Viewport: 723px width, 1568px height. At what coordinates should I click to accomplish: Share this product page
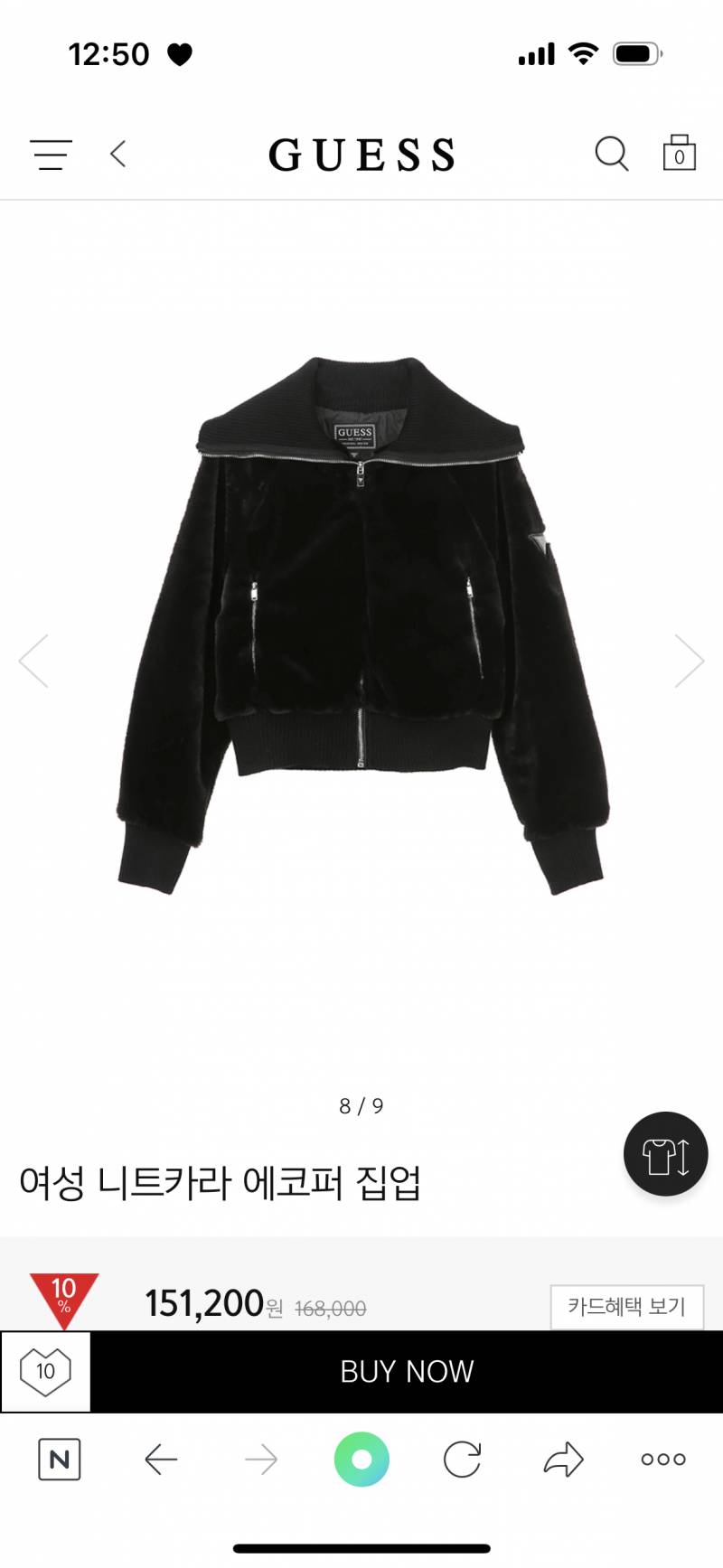[x=563, y=1459]
